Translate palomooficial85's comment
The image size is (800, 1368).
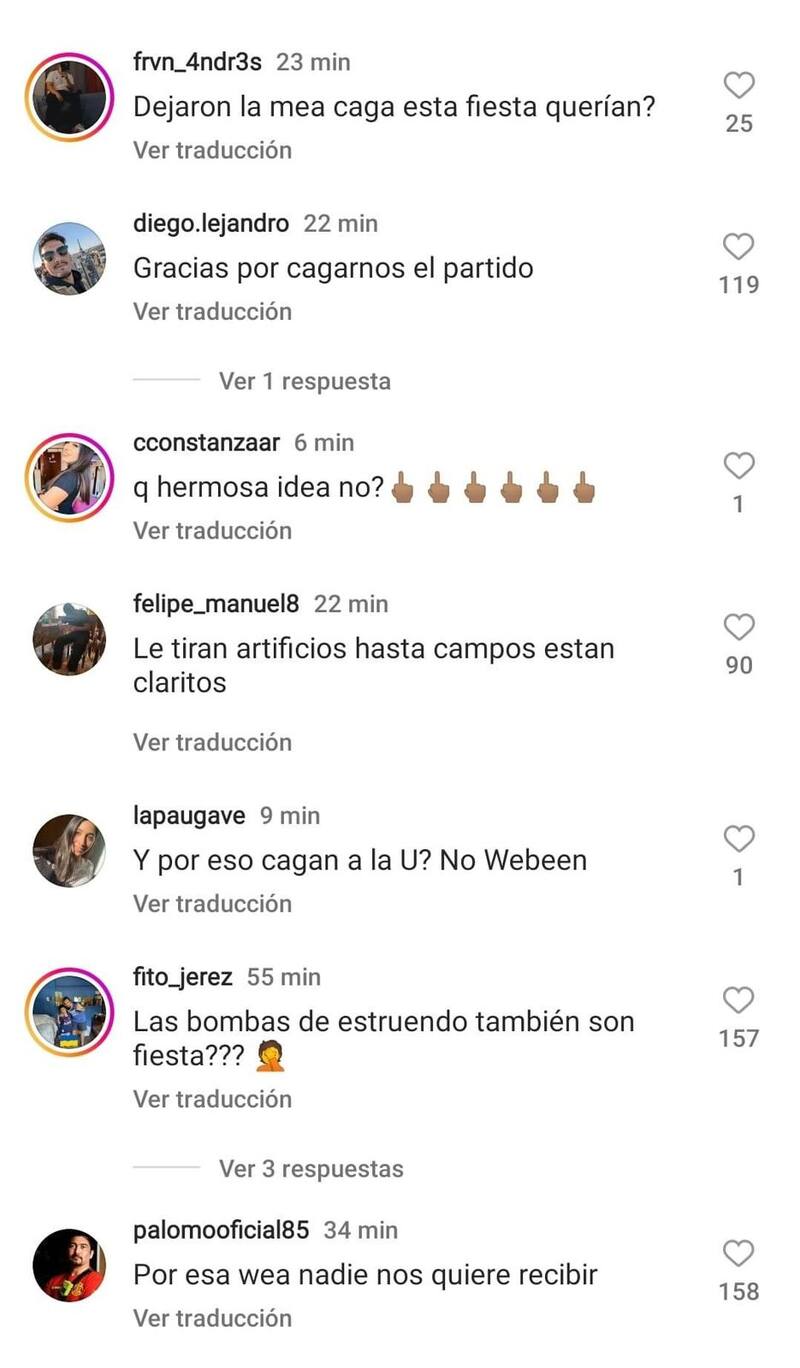[x=212, y=1318]
